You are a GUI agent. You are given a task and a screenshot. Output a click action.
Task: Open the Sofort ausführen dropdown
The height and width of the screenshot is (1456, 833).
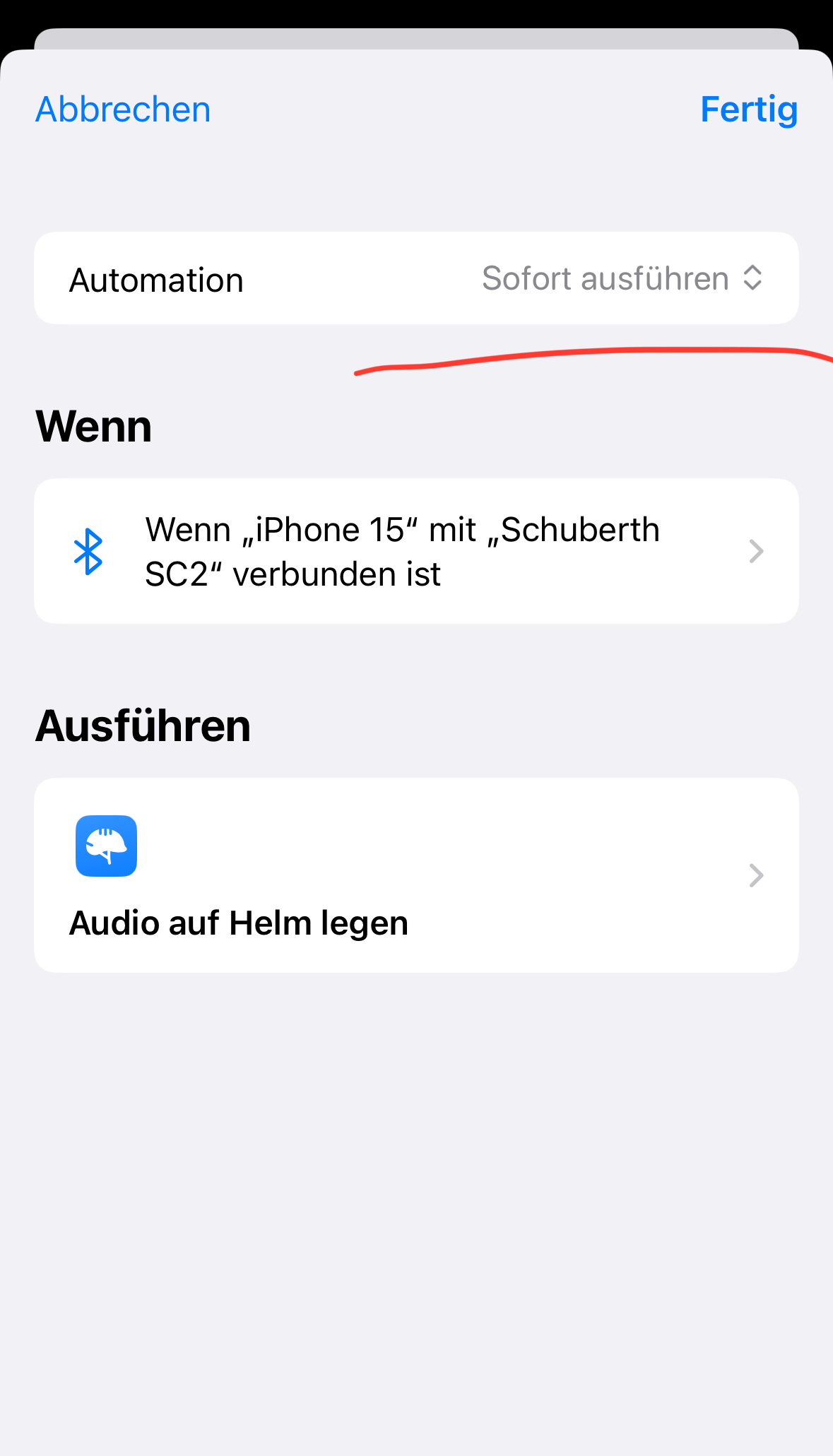coord(622,278)
